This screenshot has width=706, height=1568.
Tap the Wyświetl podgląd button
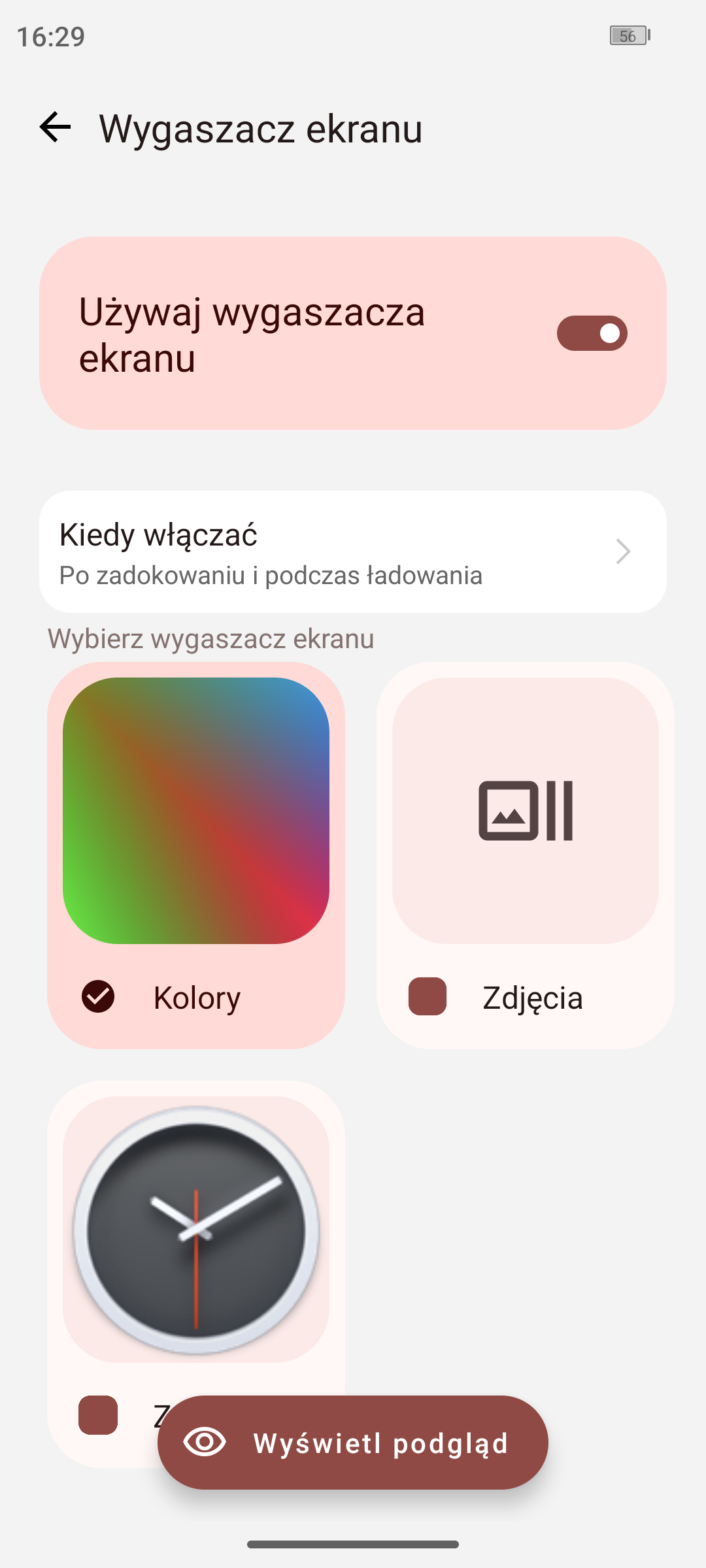[x=353, y=1443]
